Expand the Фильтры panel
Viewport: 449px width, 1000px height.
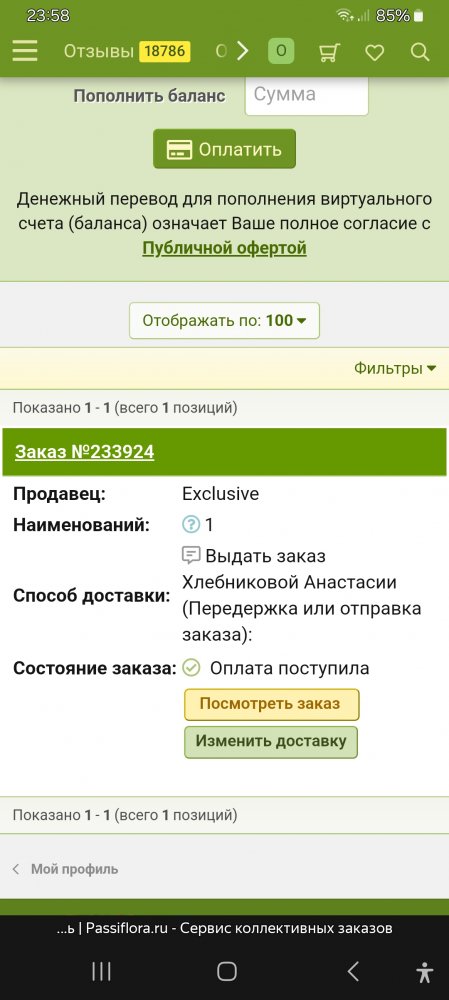pyautogui.click(x=395, y=368)
